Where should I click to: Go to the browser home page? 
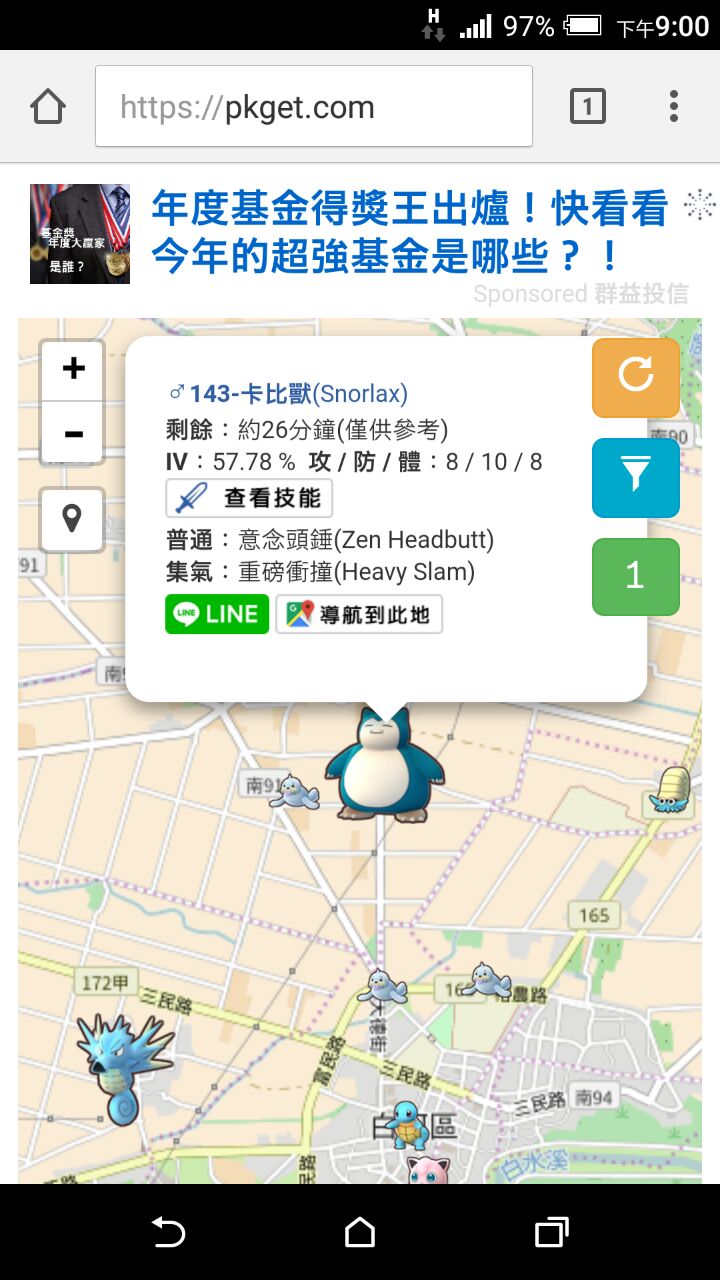[48, 106]
